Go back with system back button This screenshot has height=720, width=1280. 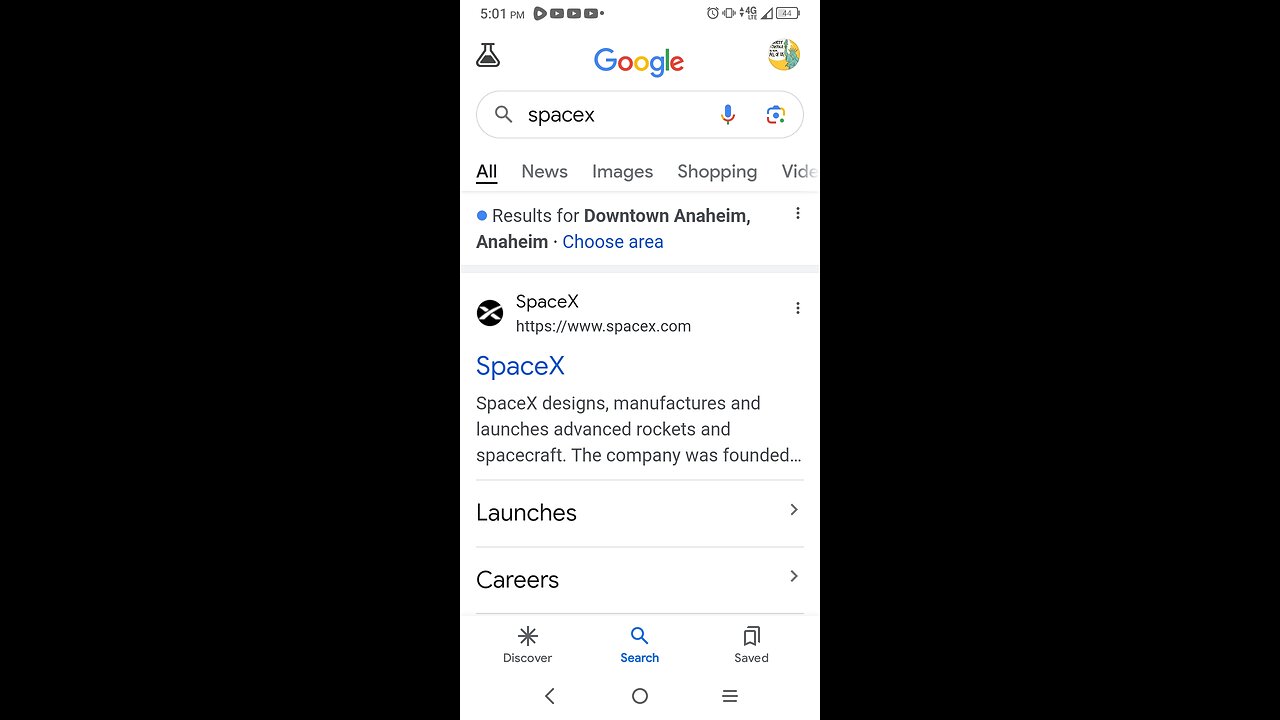pyautogui.click(x=549, y=696)
